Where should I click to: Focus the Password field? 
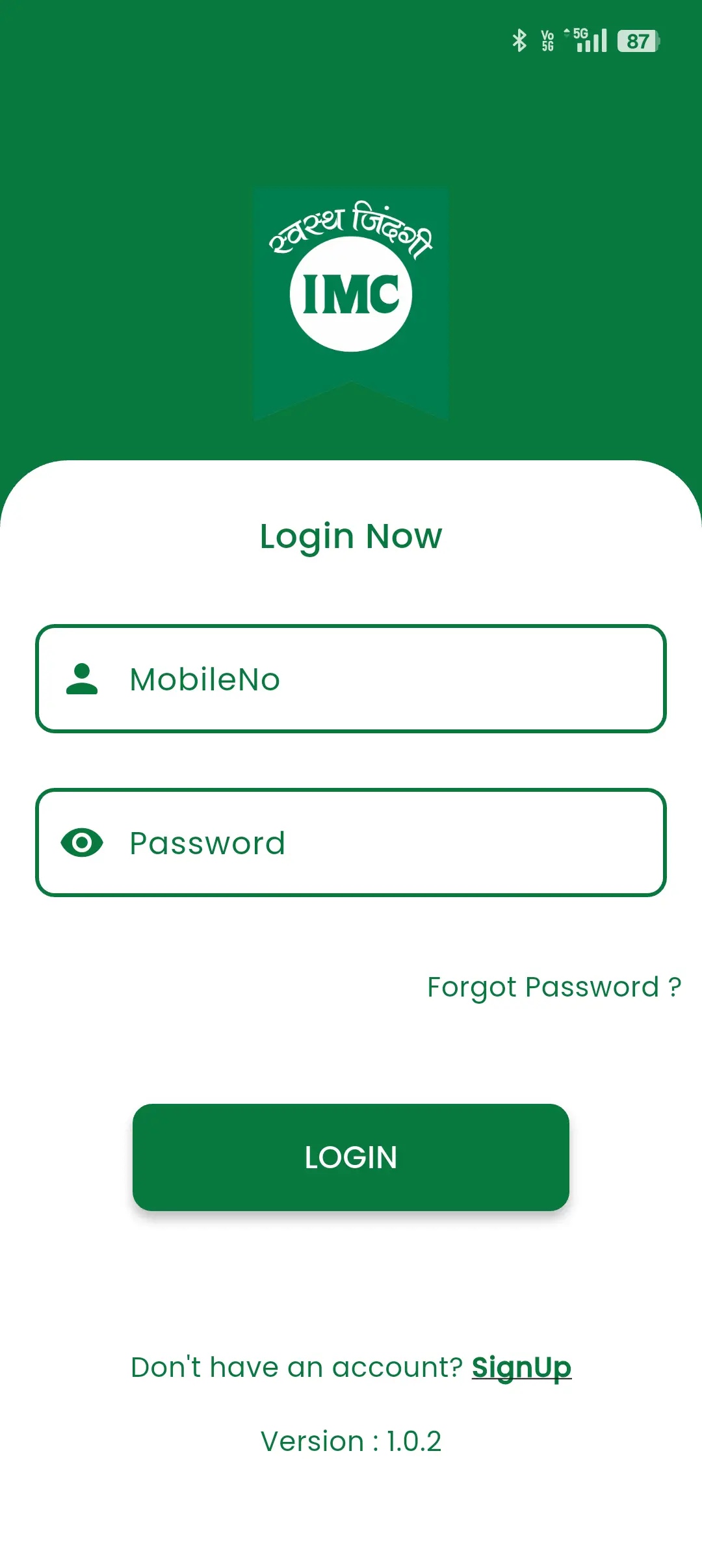[390, 843]
